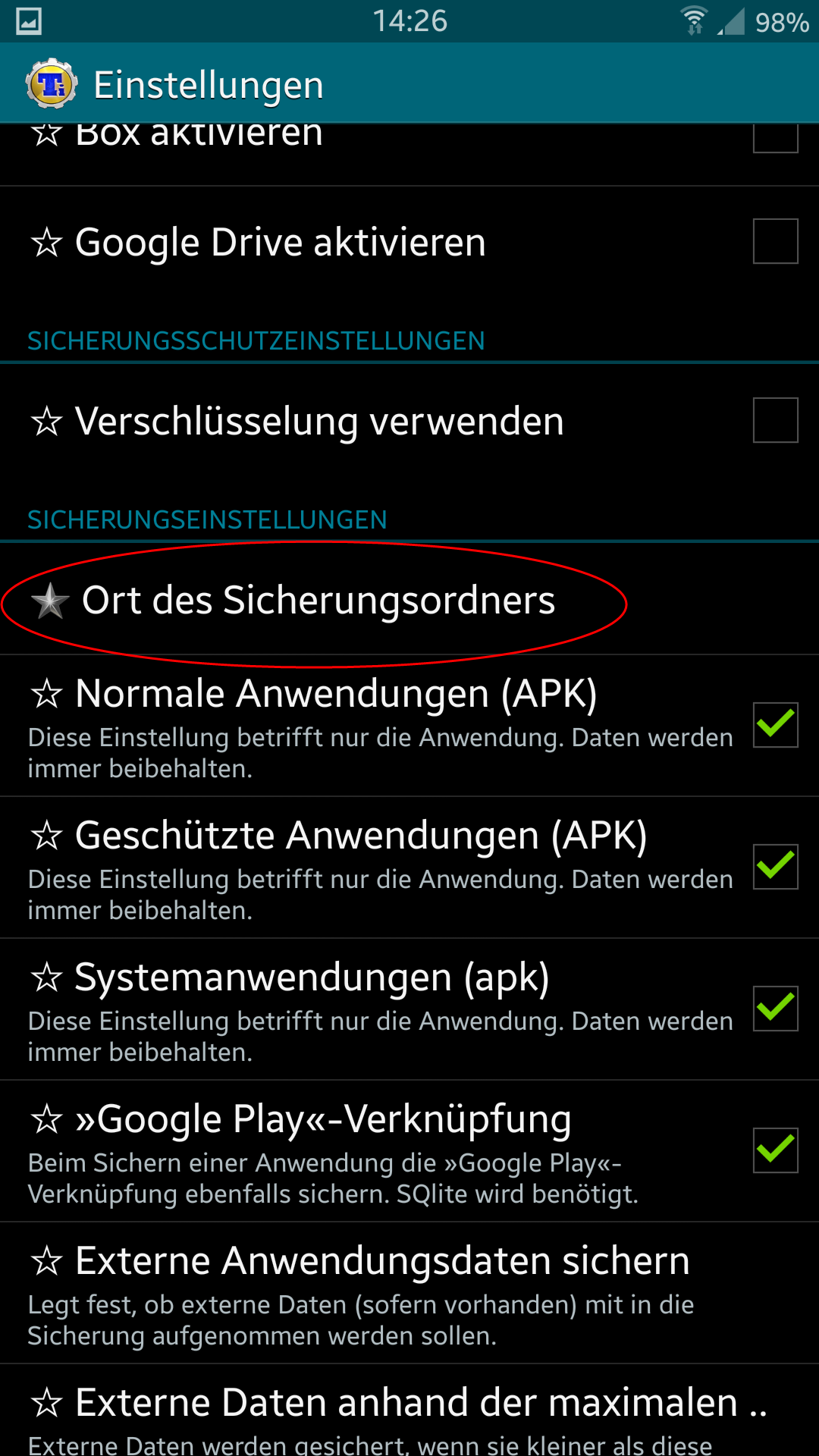Open Ort des Sicherungsordners setting
This screenshot has height=1456, width=819.
409,599
